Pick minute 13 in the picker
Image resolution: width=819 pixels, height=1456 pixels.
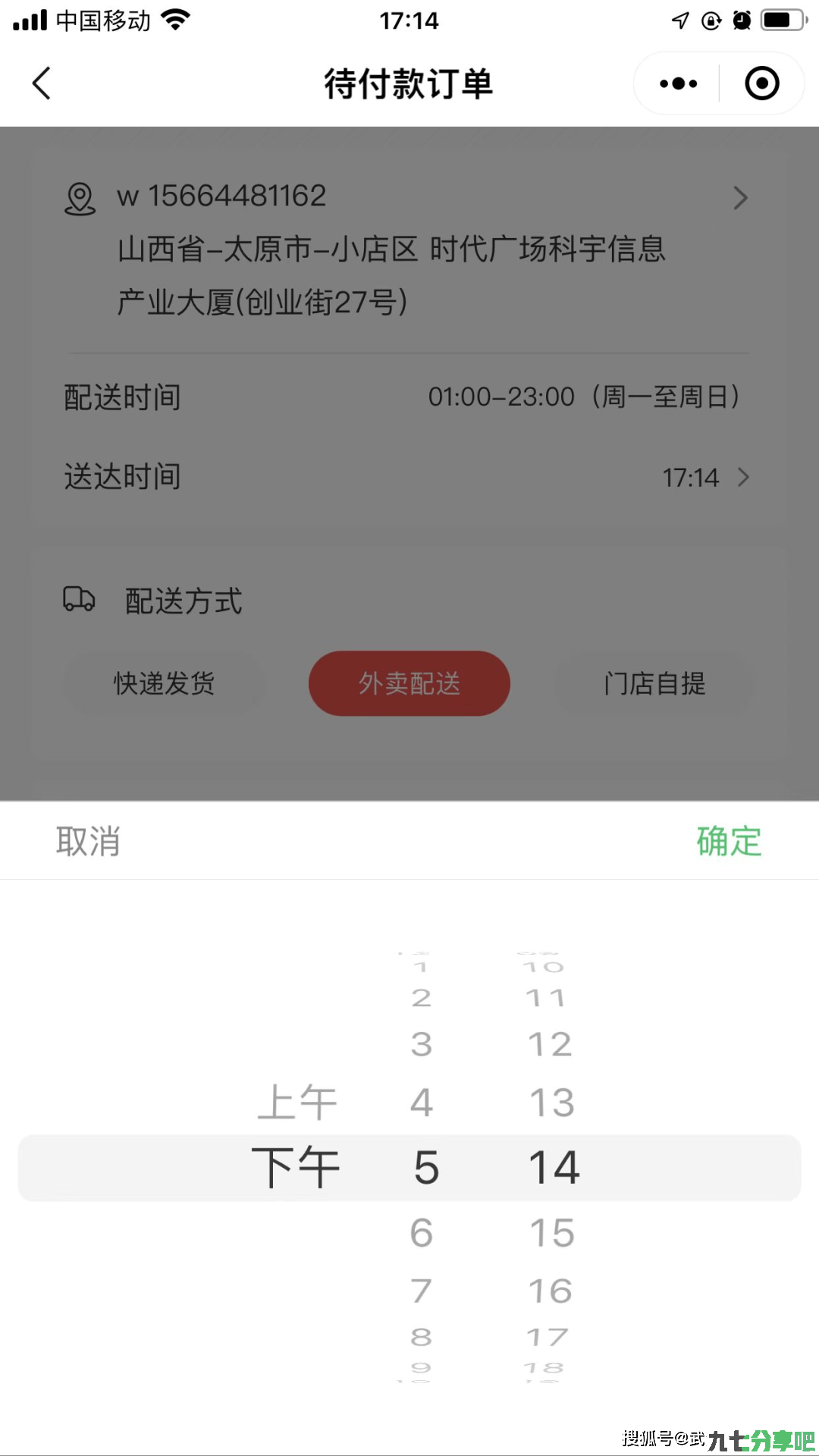click(x=552, y=1102)
